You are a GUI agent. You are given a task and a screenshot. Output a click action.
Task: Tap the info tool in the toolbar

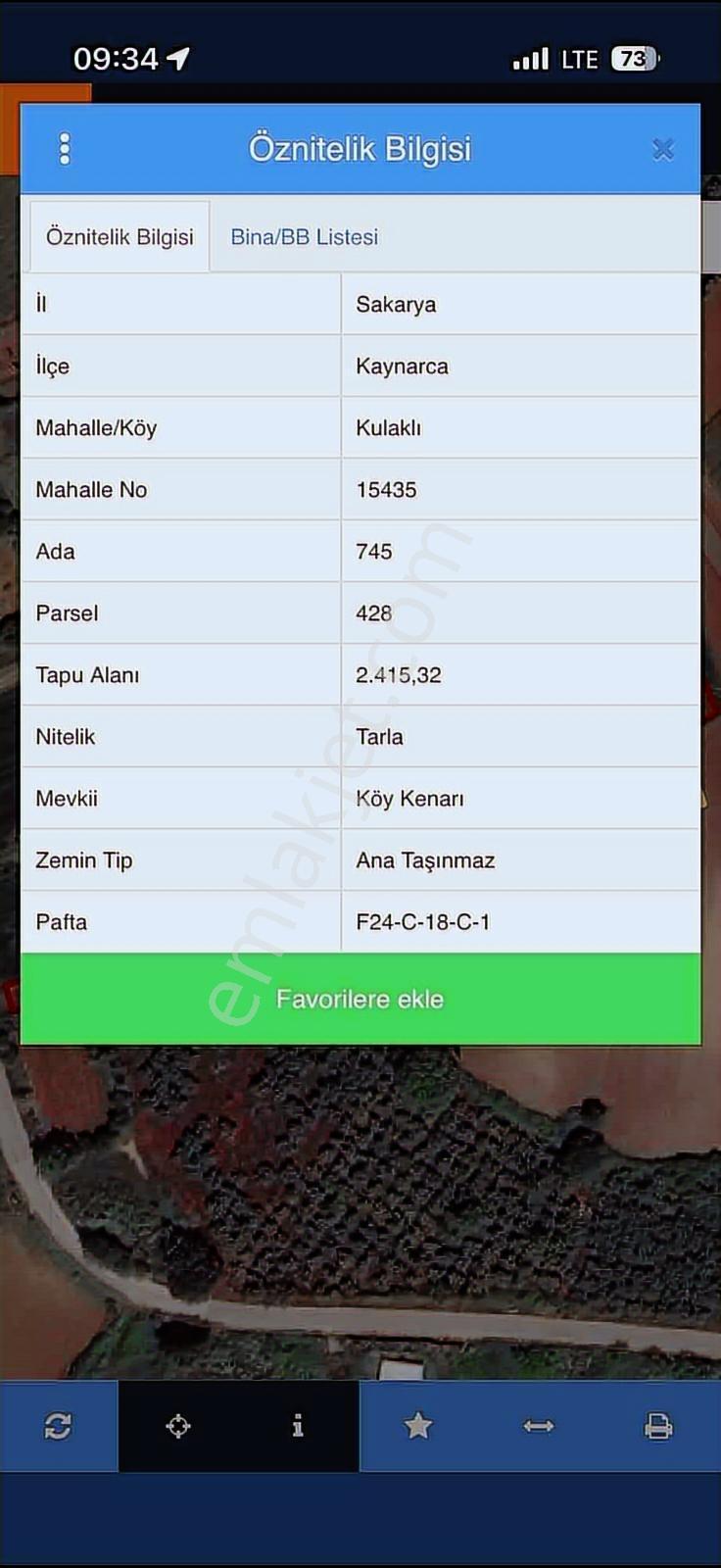(298, 1426)
